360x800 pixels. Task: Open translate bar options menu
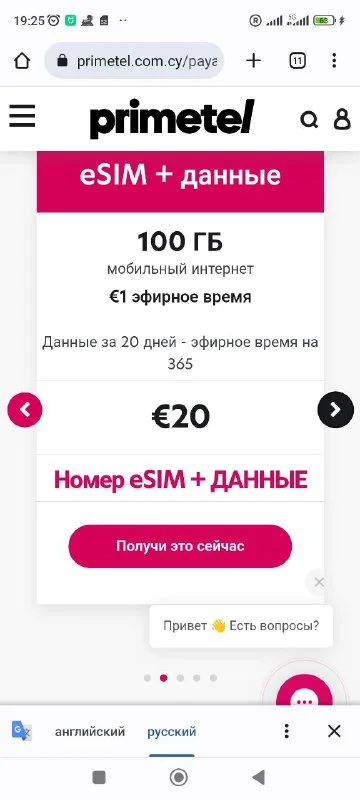point(287,731)
